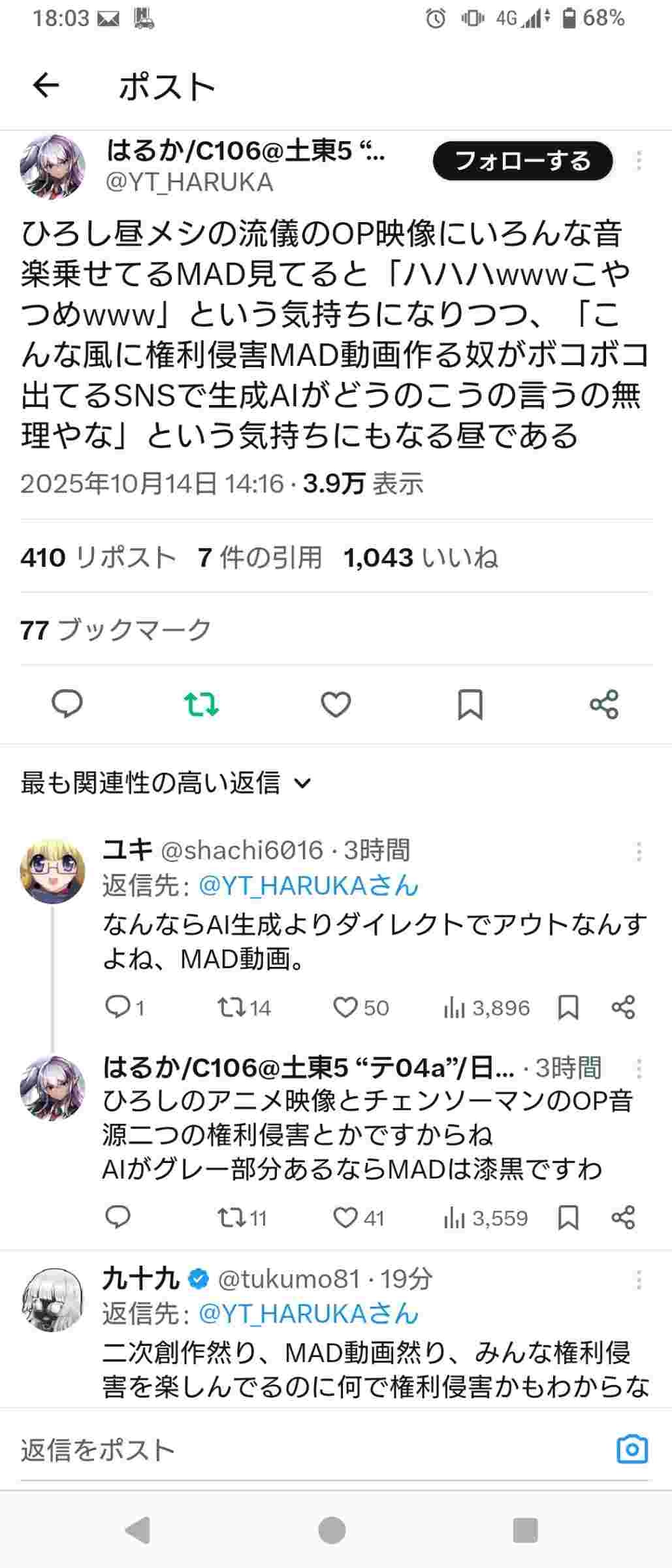Undo the repost on the main post

coord(201,704)
